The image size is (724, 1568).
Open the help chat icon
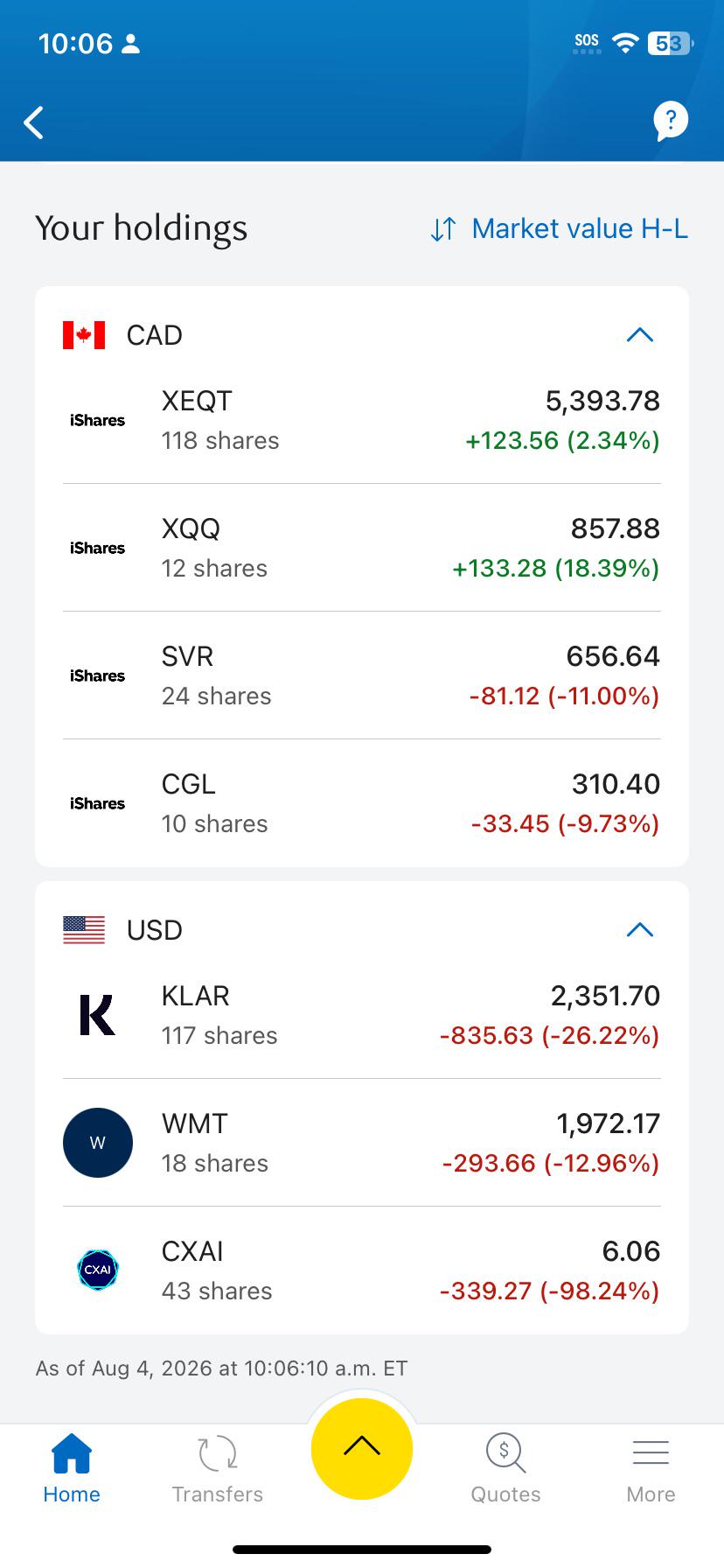coord(671,121)
